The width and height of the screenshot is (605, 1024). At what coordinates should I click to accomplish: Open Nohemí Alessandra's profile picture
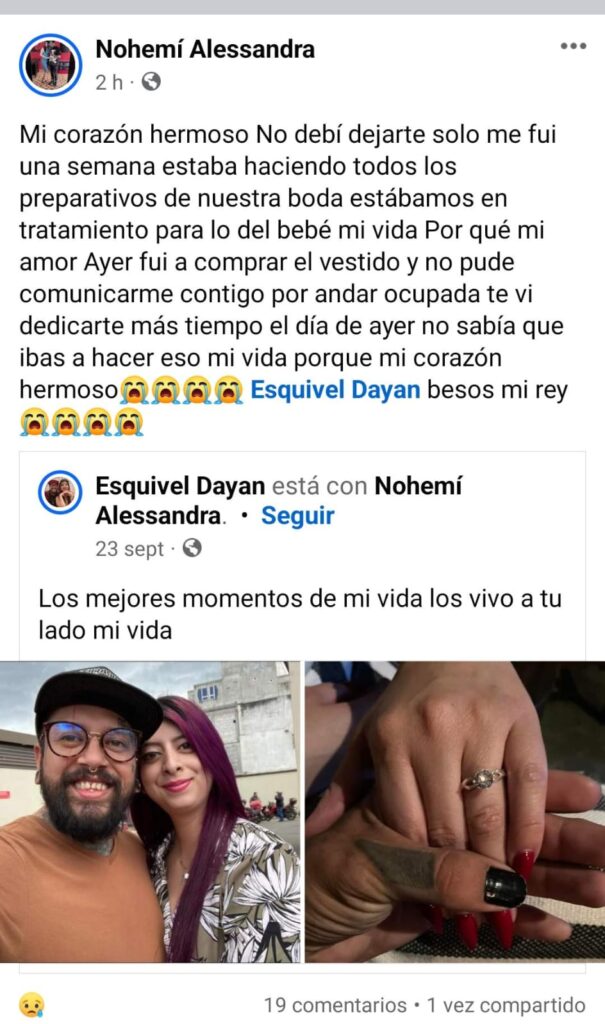click(50, 65)
